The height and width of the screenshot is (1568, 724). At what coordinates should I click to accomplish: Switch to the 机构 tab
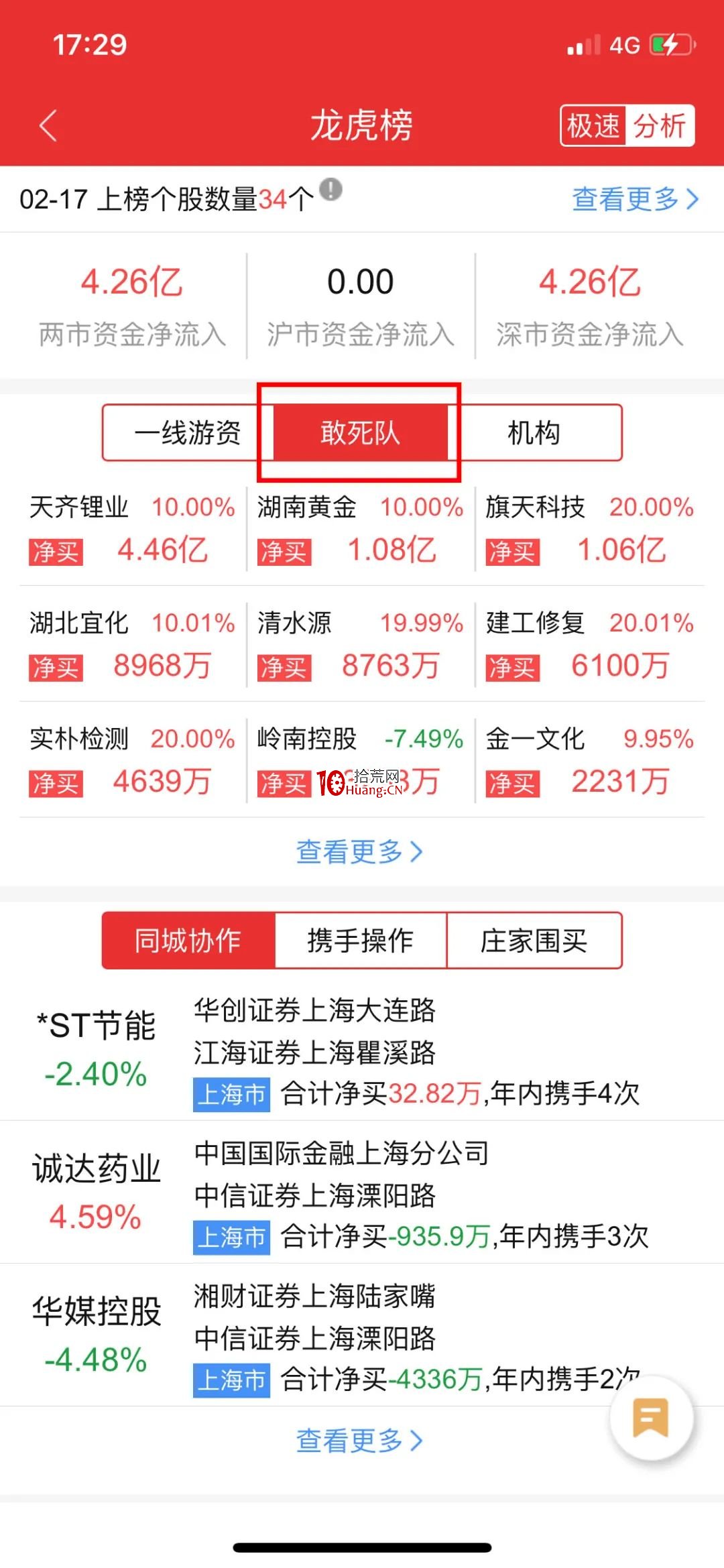pos(534,432)
